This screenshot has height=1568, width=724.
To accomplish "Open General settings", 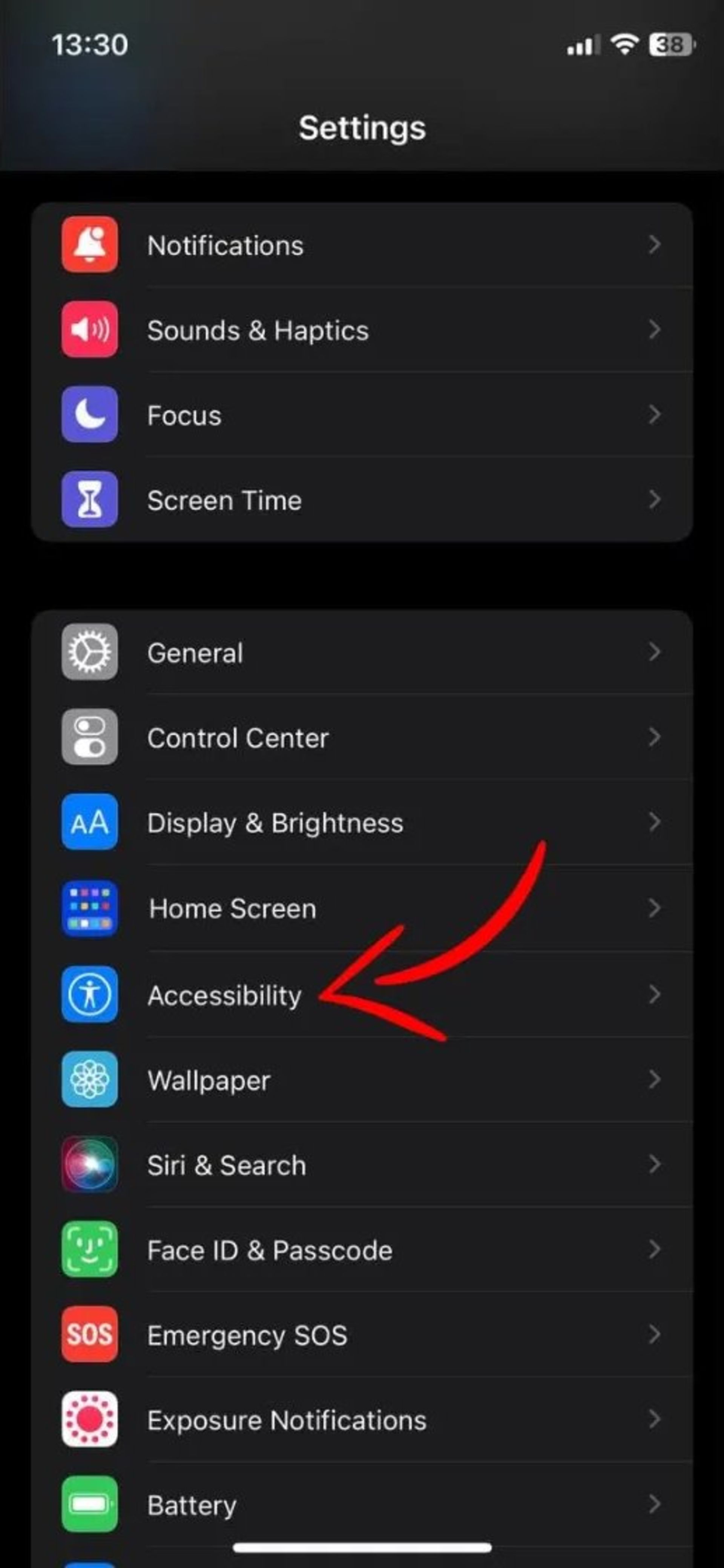I will [x=362, y=653].
